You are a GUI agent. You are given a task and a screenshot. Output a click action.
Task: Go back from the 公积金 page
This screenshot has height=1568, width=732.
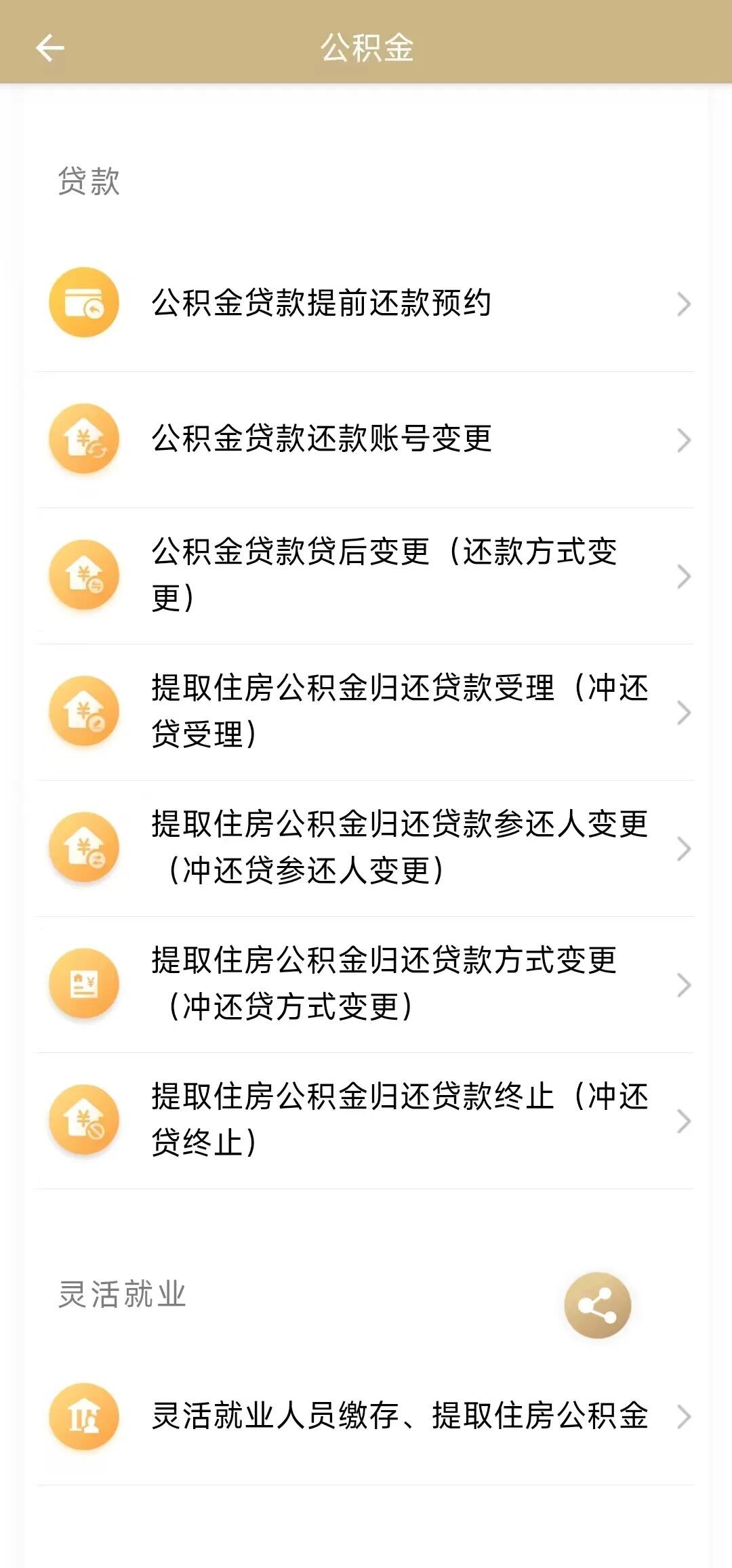point(49,48)
